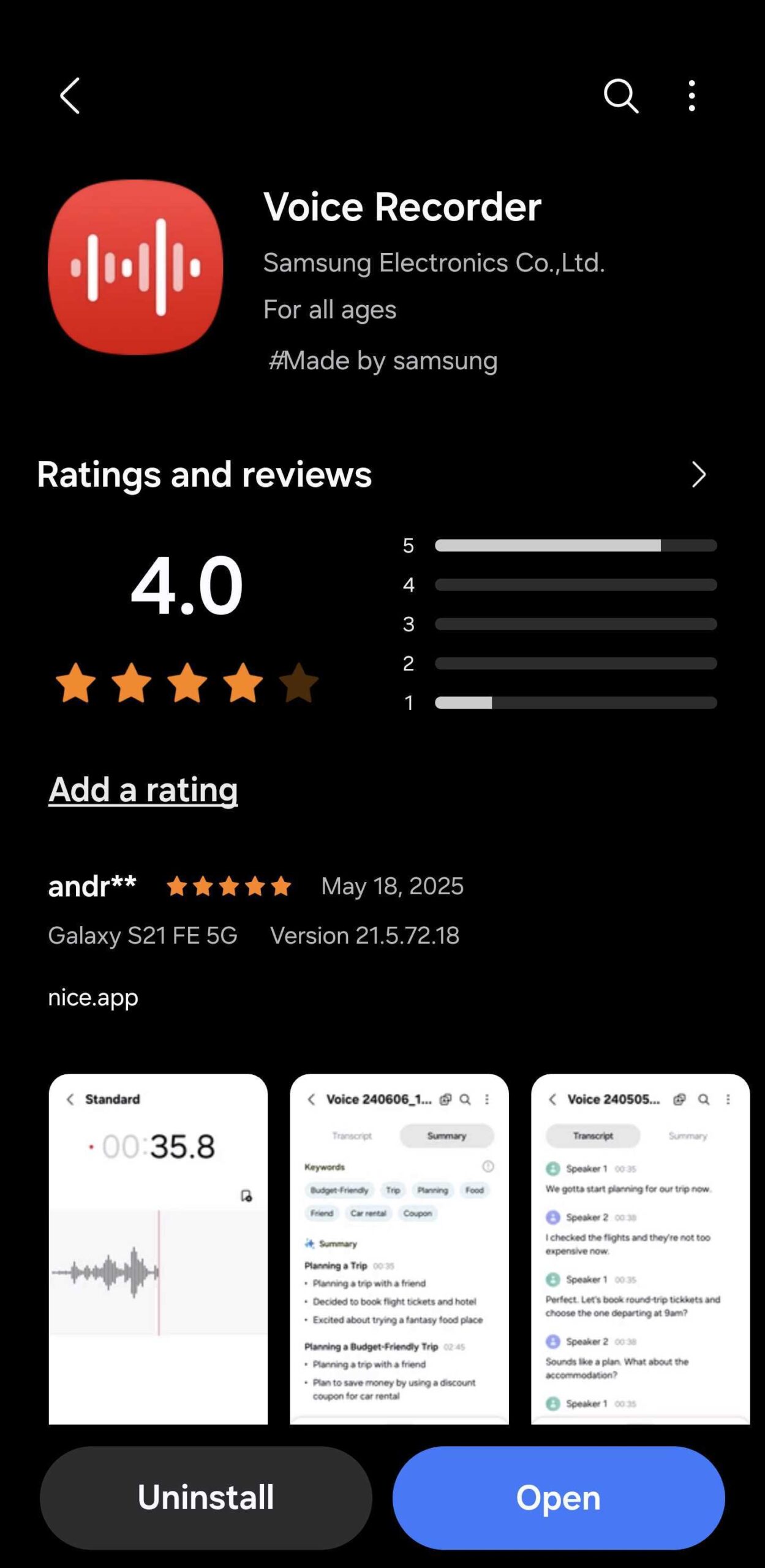Expand Ratings and reviews with the chevron
Image resolution: width=765 pixels, height=1568 pixels.
[698, 475]
